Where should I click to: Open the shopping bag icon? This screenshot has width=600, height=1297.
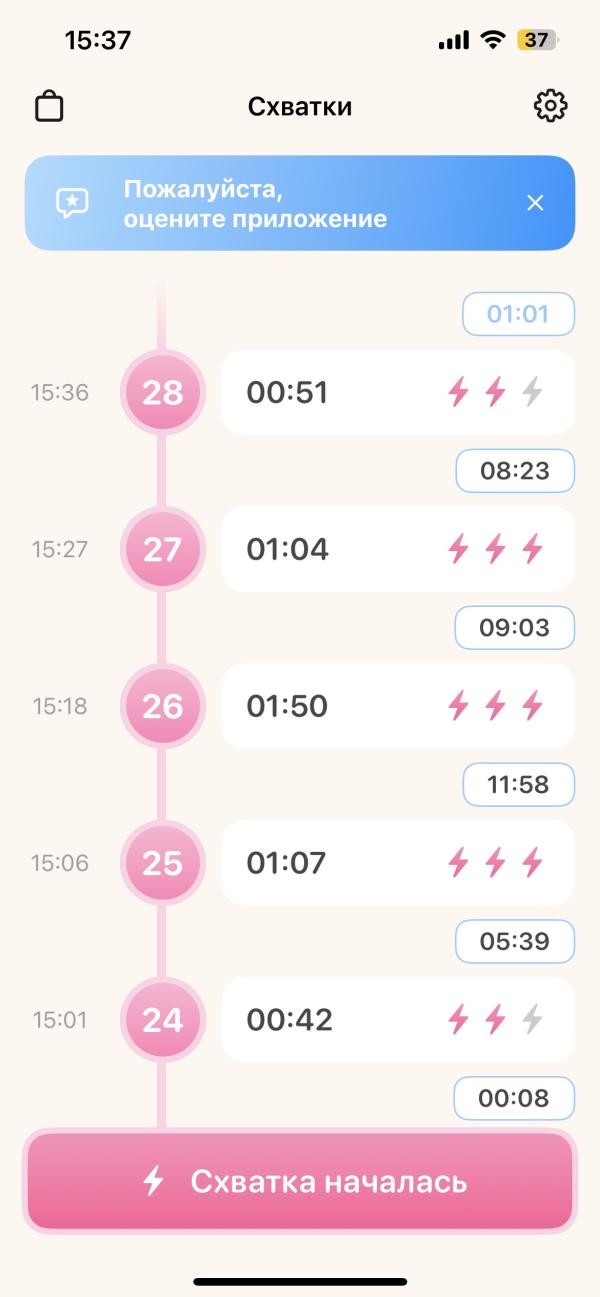(x=49, y=106)
